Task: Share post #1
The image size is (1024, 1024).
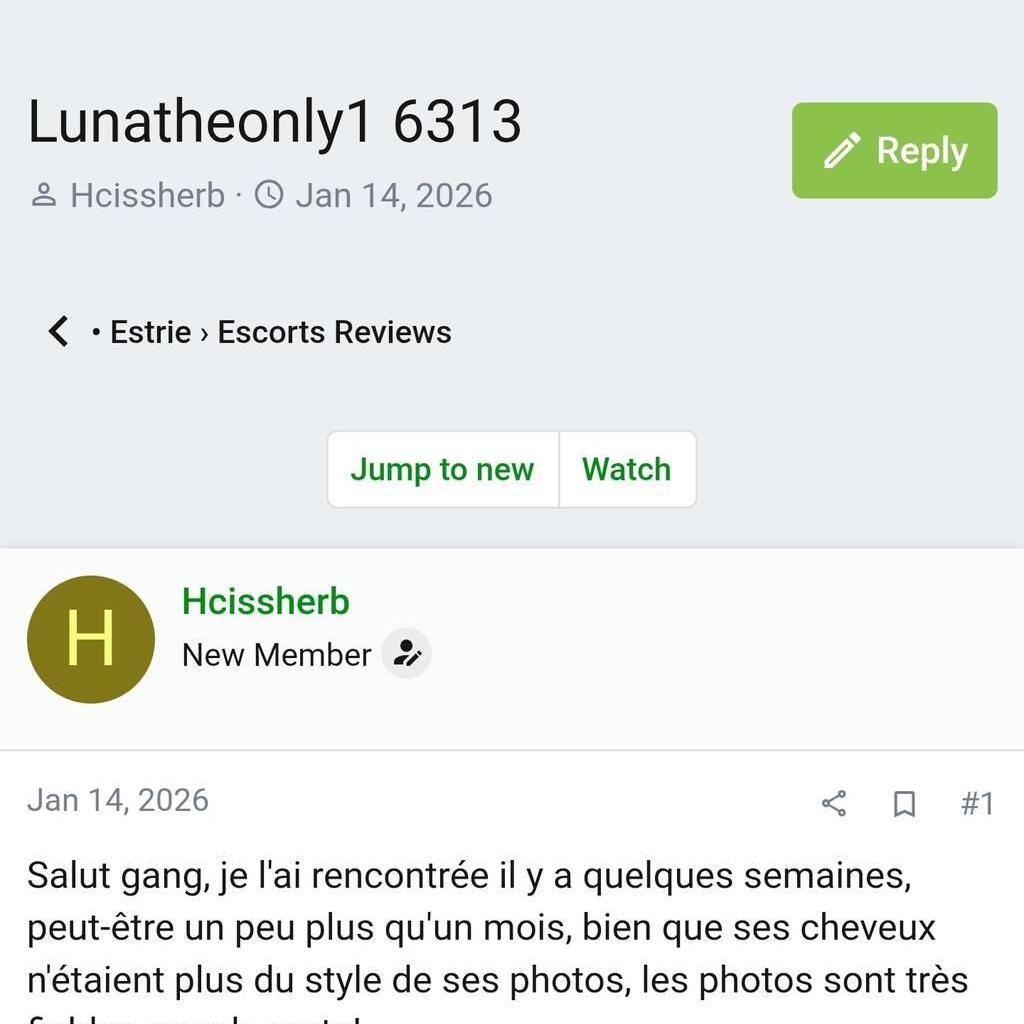Action: click(833, 803)
